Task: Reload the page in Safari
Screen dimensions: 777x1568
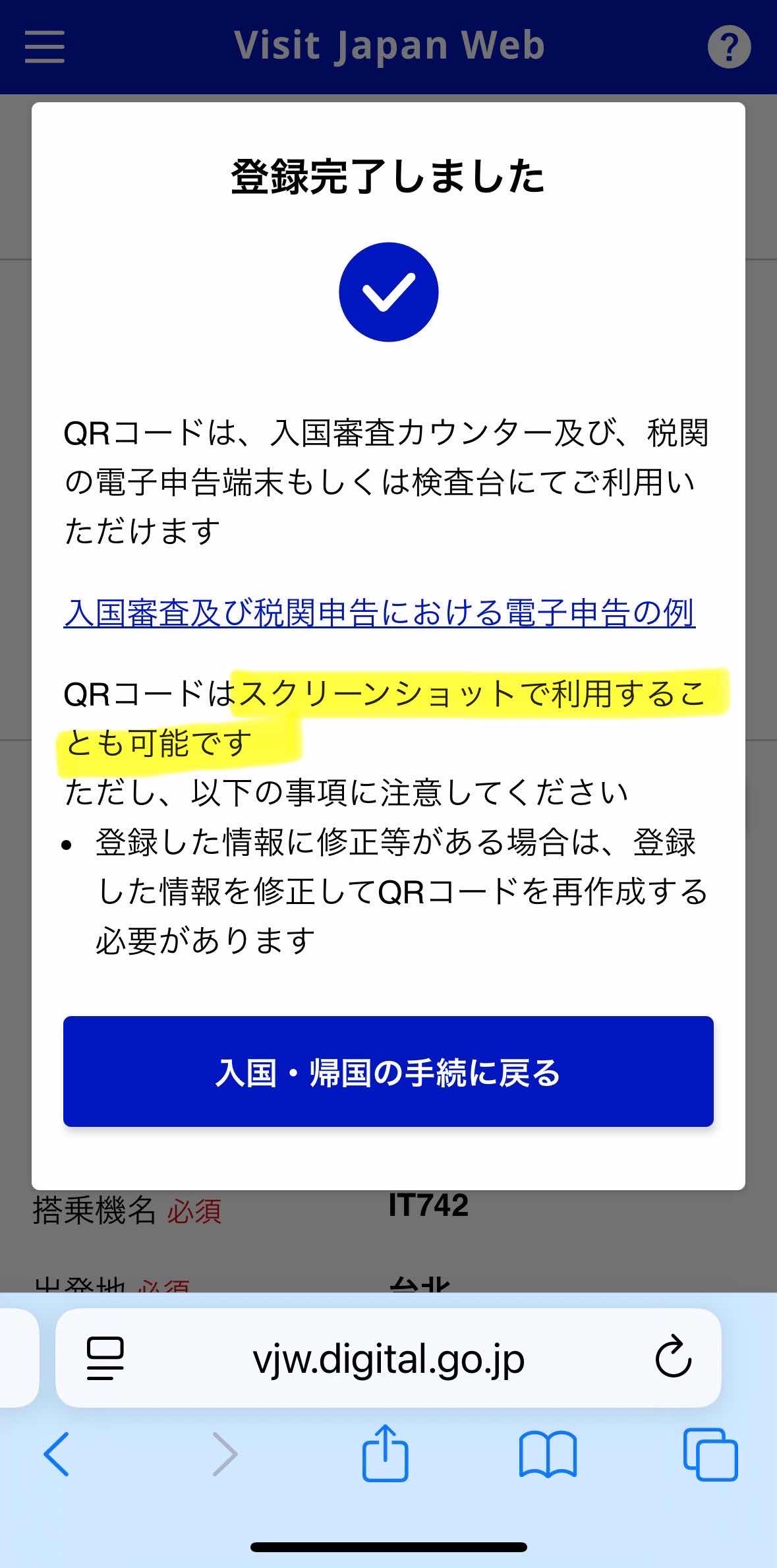Action: 673,1358
